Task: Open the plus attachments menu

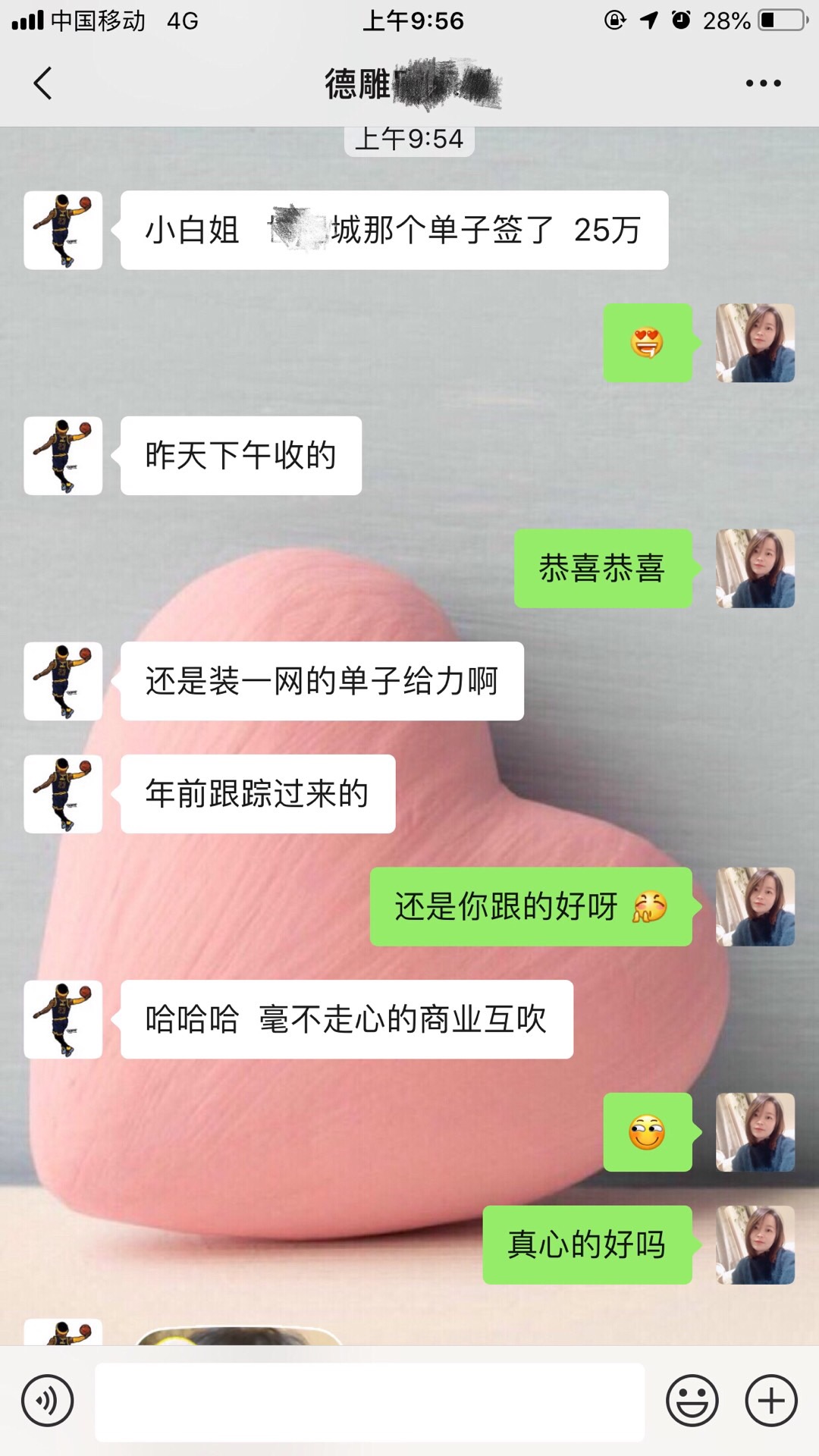Action: 771,1401
